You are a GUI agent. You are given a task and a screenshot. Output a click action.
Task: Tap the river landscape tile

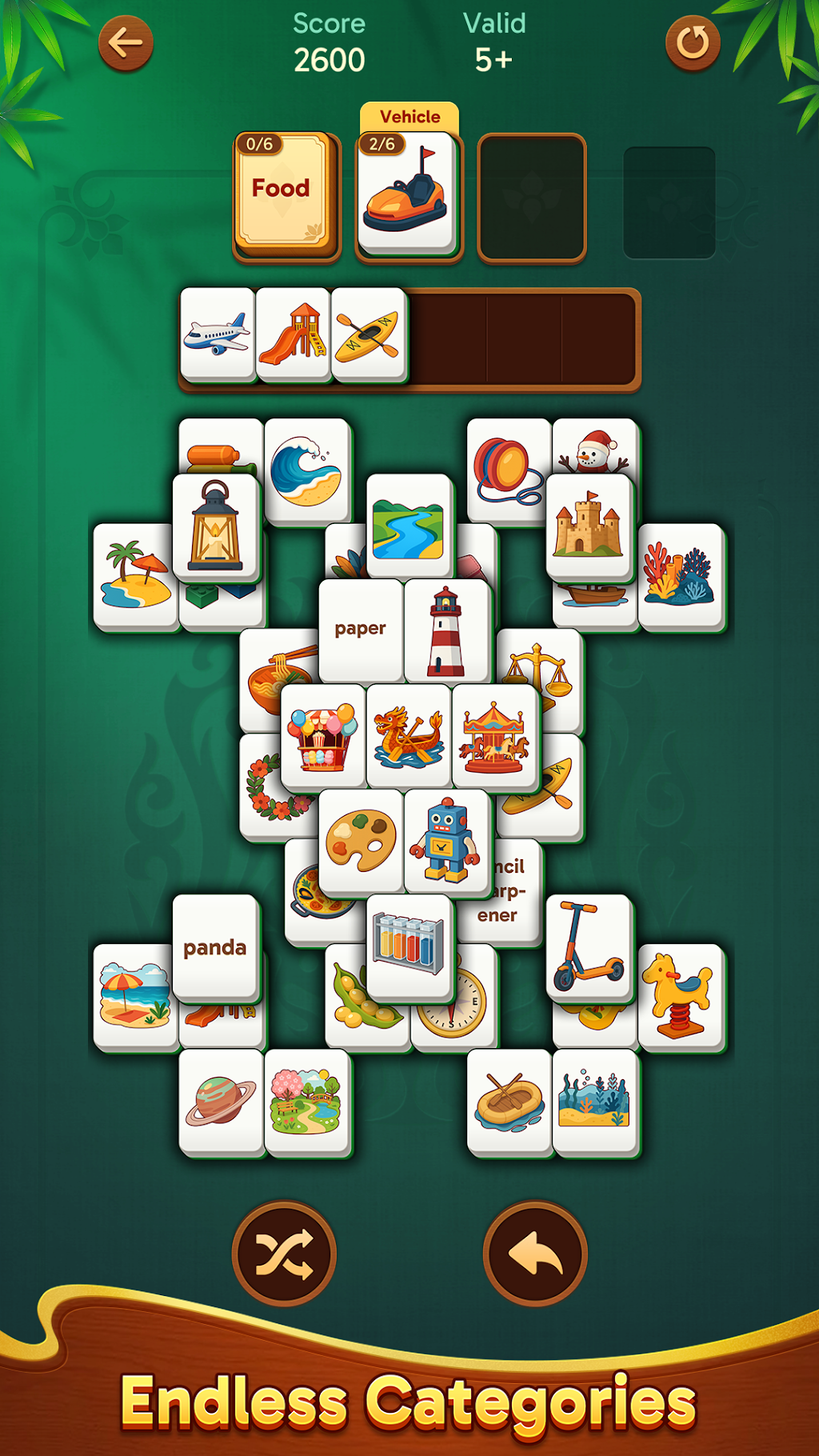pyautogui.click(x=409, y=526)
